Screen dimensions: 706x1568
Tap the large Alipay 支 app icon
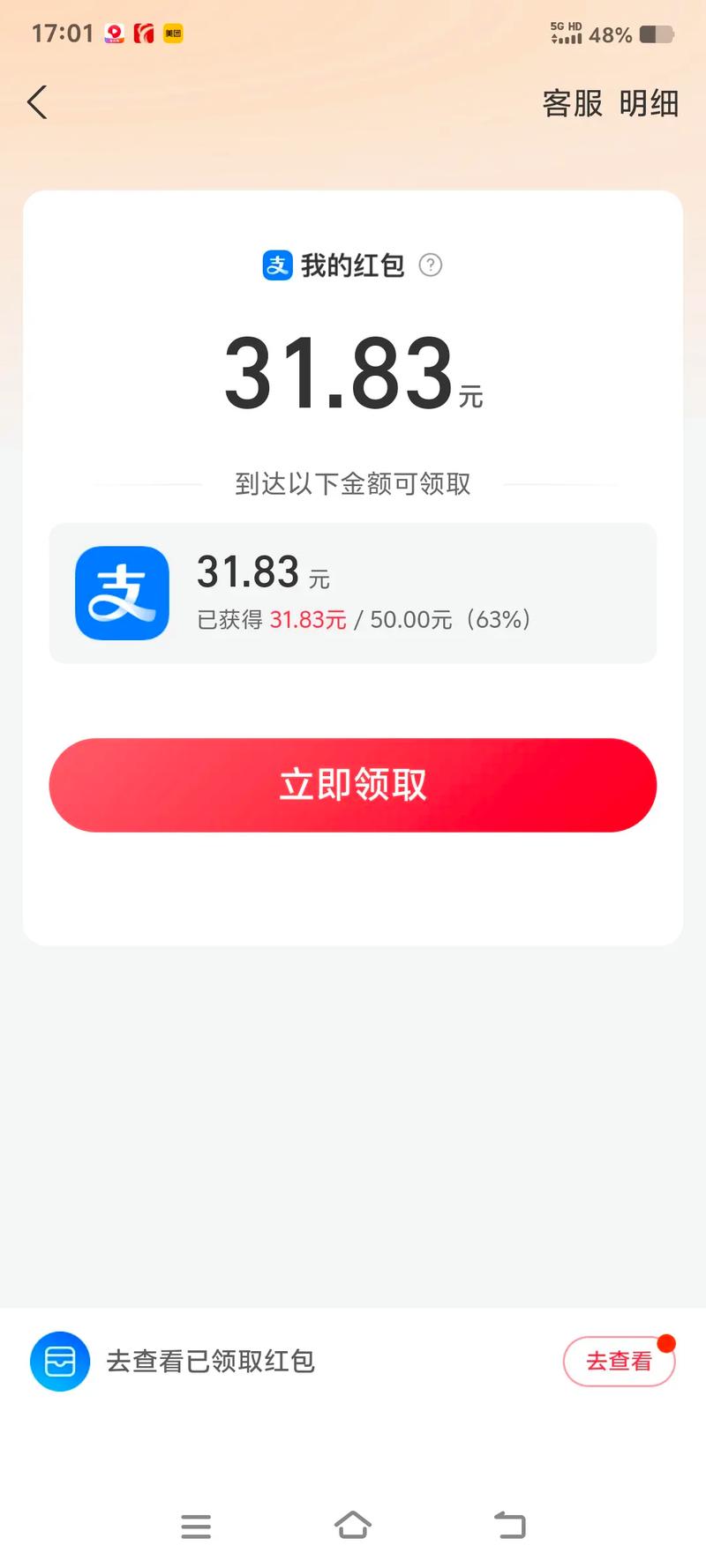pos(121,592)
